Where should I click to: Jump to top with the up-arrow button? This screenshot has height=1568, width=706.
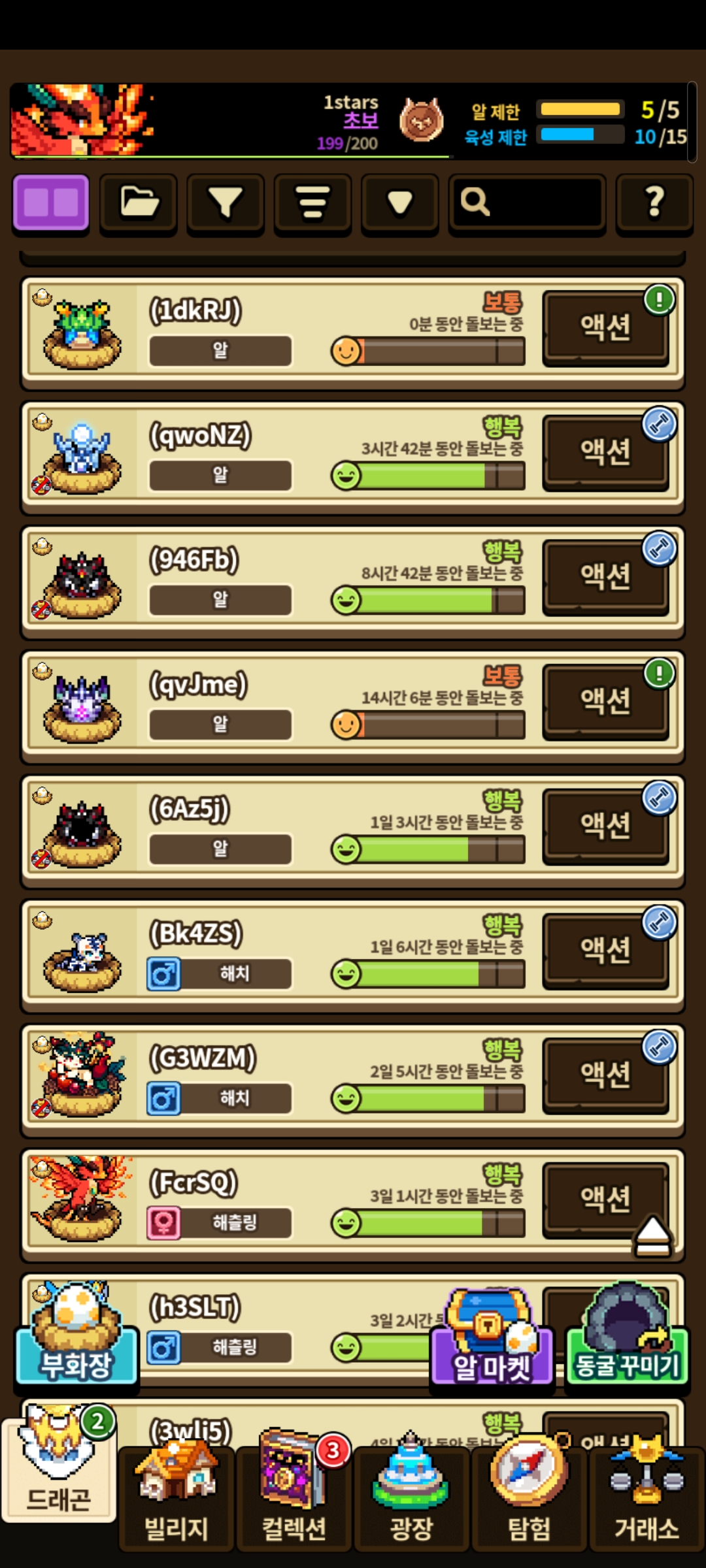652,1237
